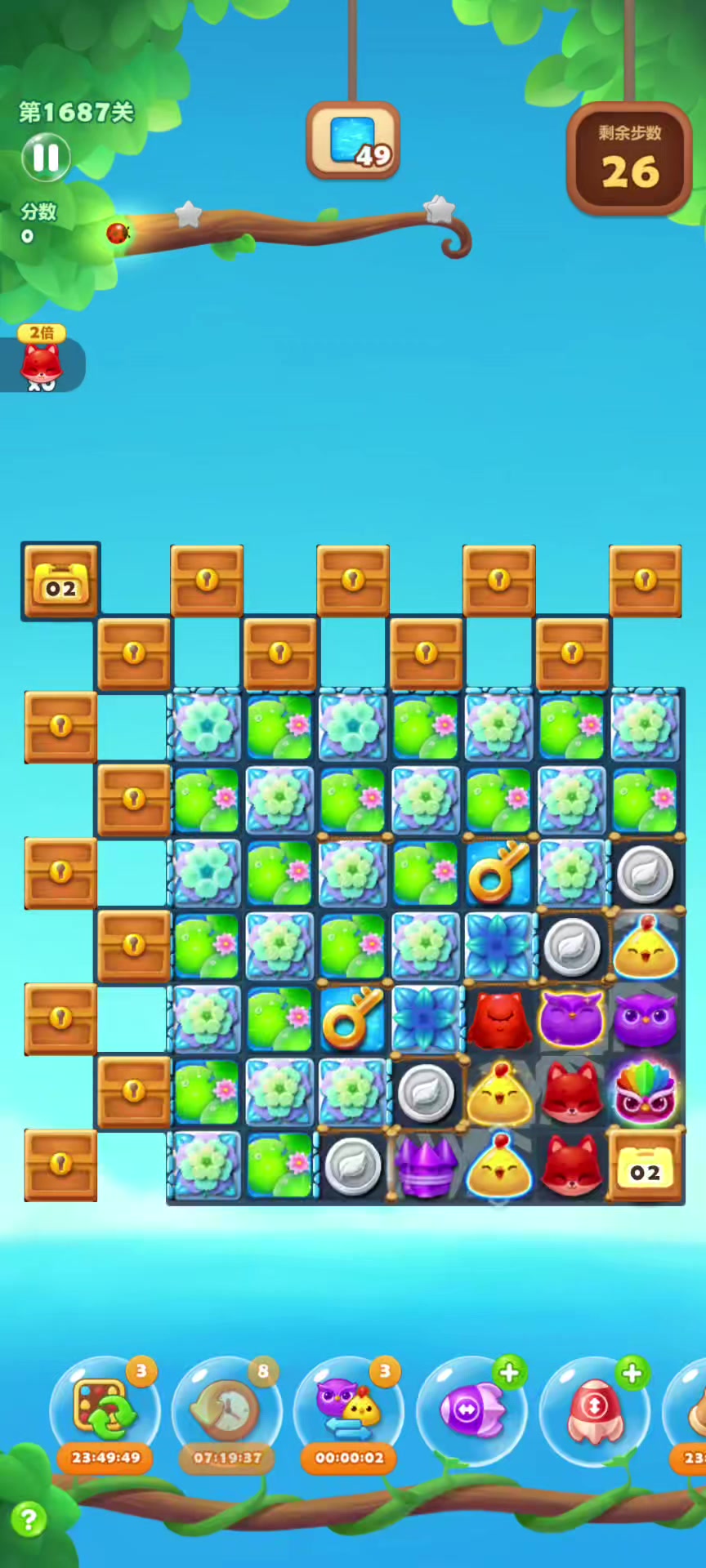Select the rainbow owl piece
This screenshot has height=1568, width=706.
coord(645,1093)
